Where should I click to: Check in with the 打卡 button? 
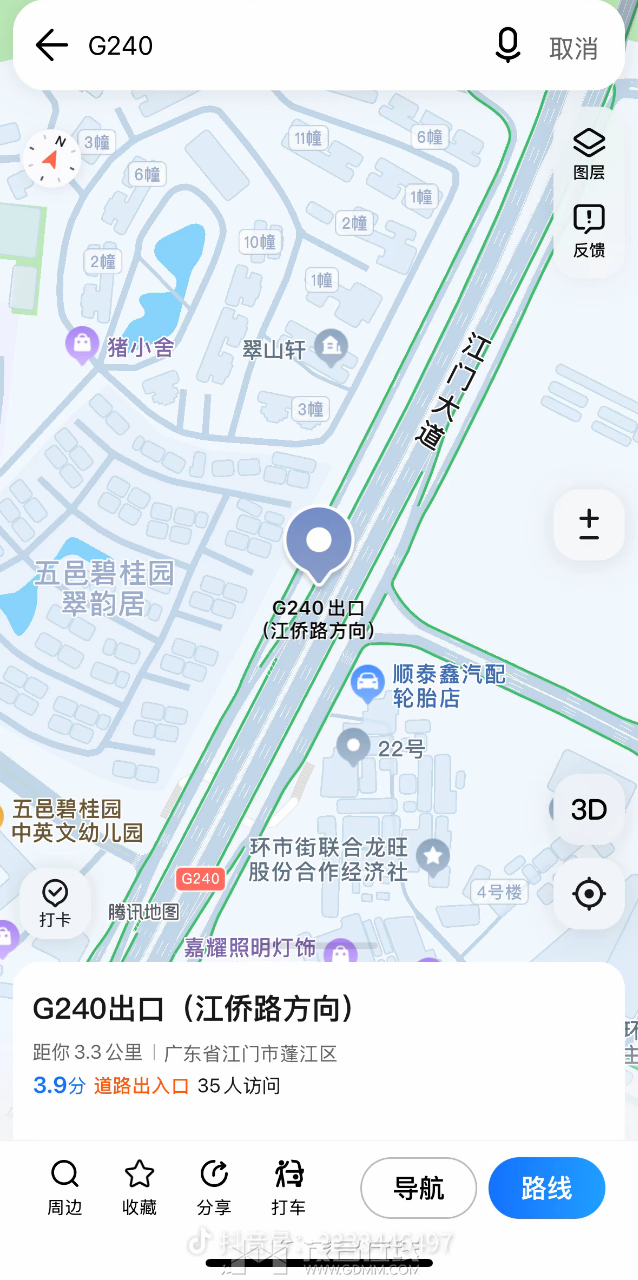click(55, 903)
